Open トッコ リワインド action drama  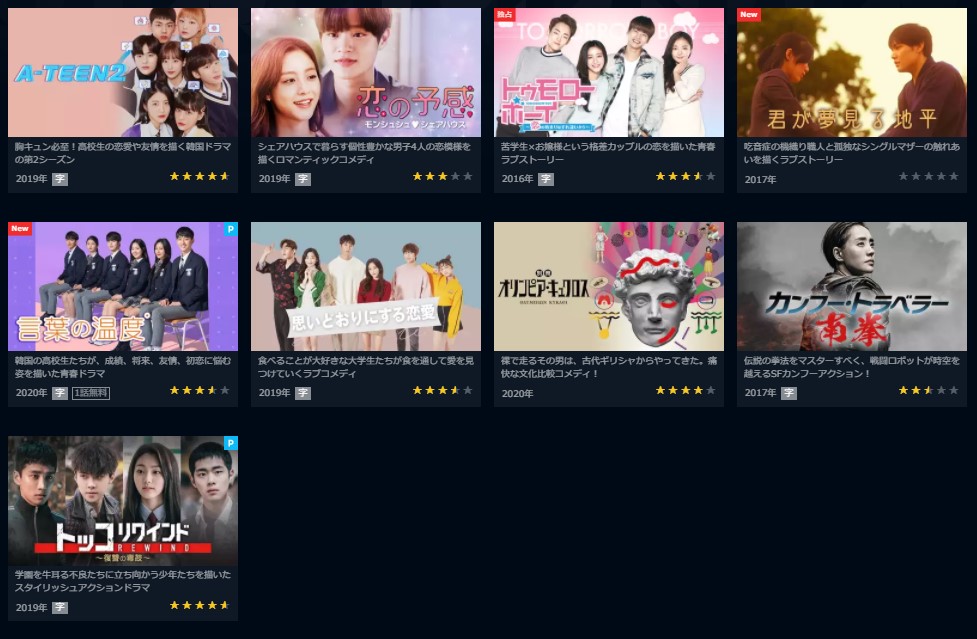123,501
